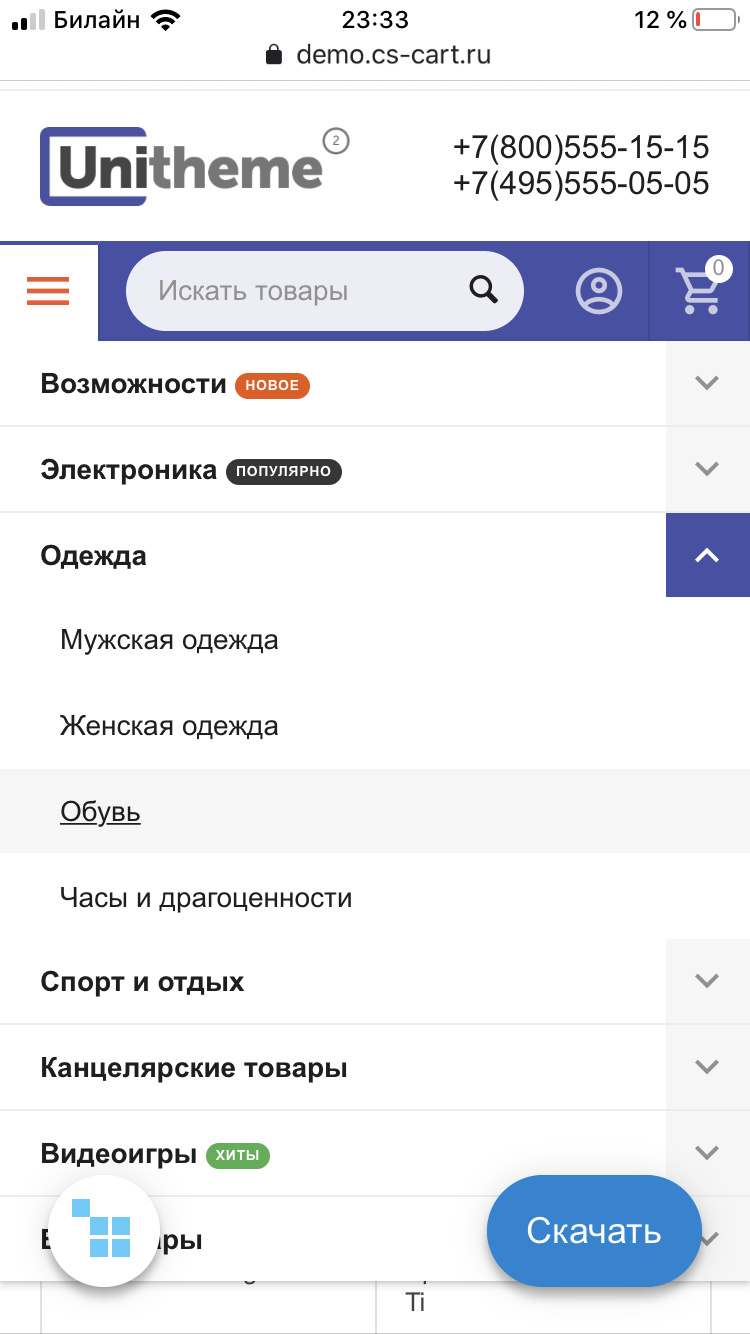Open Мужская одежда subcategory
The image size is (750, 1334).
(169, 640)
